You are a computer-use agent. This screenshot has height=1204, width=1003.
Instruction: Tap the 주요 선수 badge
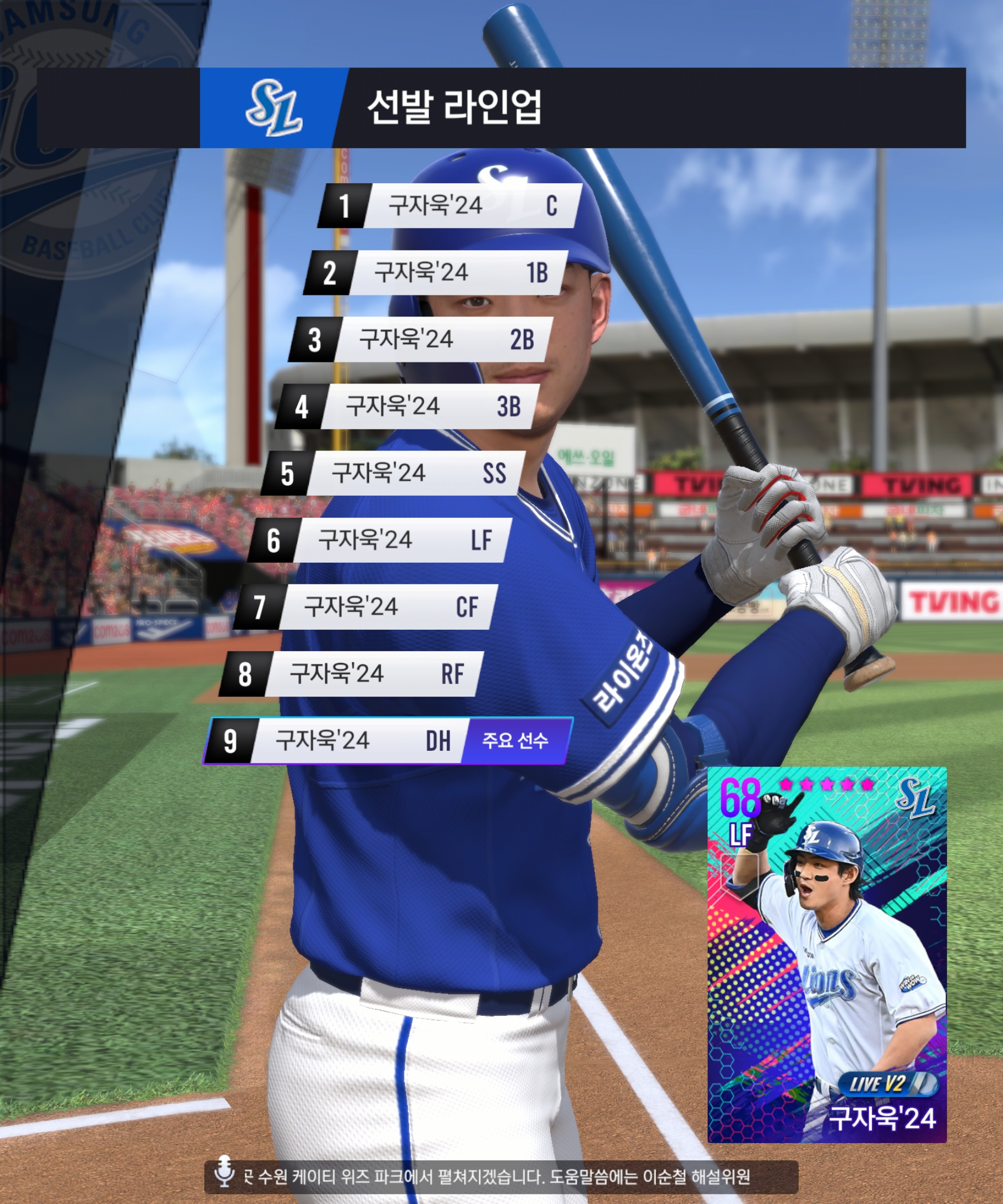[515, 740]
